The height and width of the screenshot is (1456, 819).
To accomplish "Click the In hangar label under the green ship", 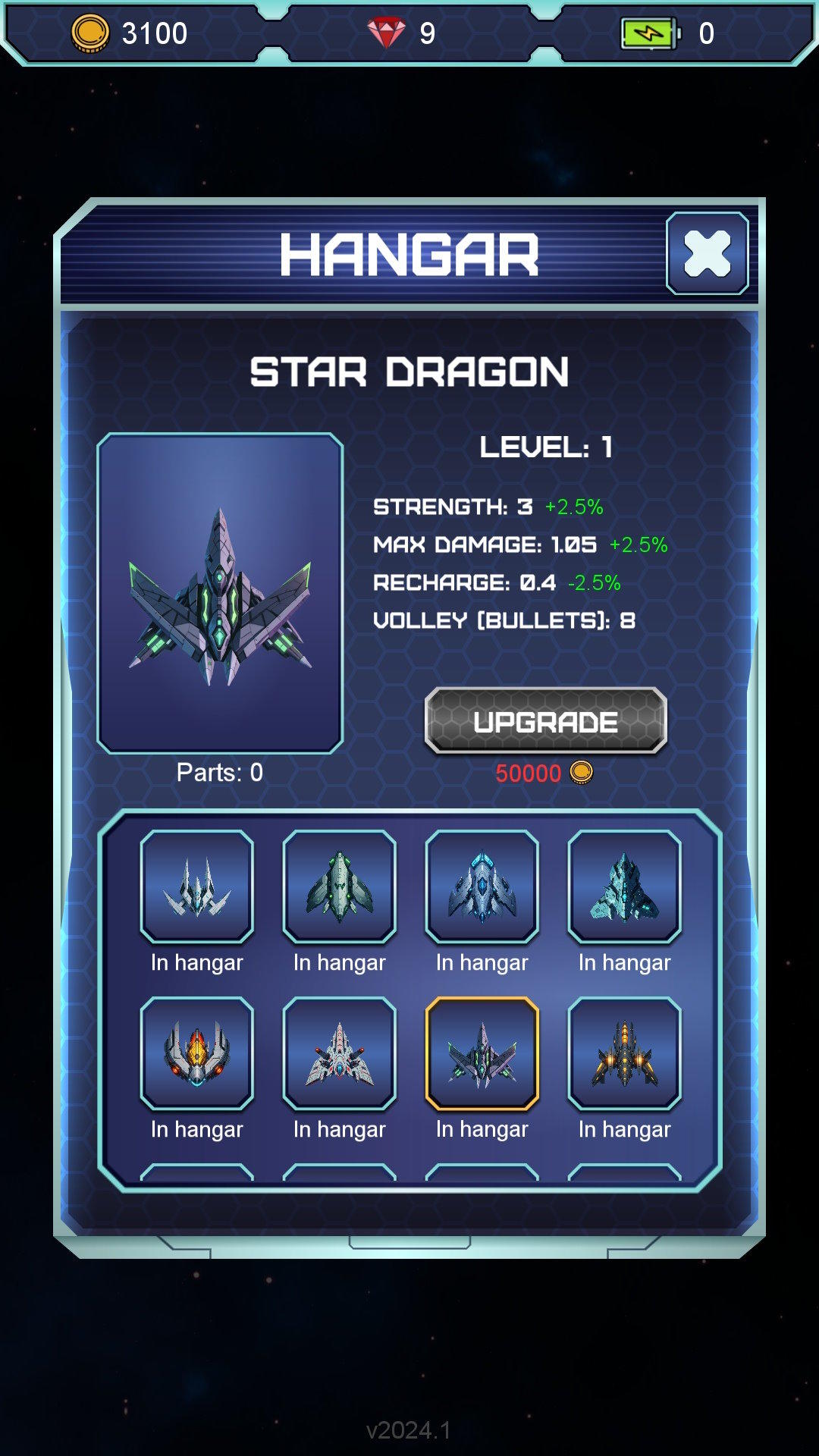I will [340, 962].
